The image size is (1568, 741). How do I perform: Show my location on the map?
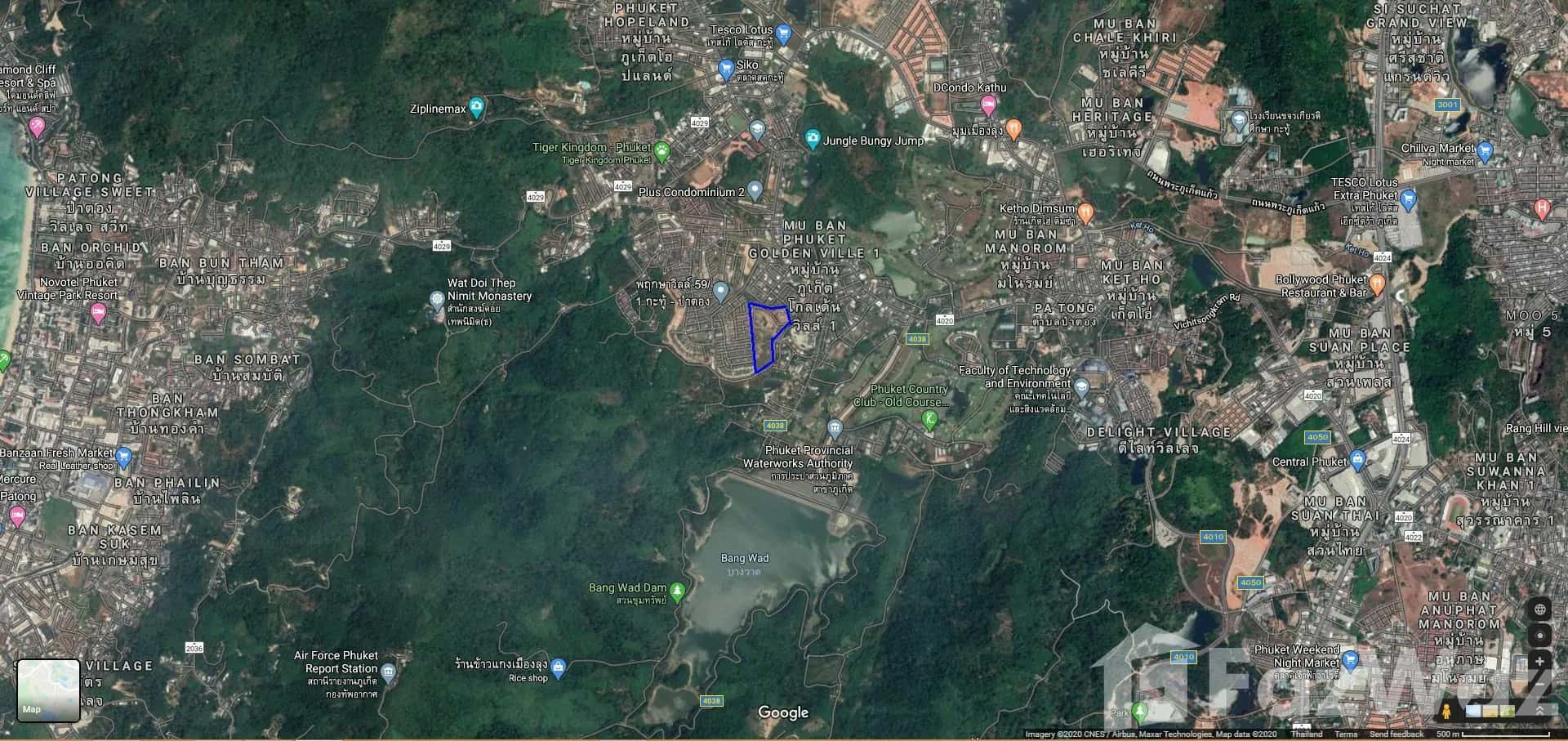1539,636
